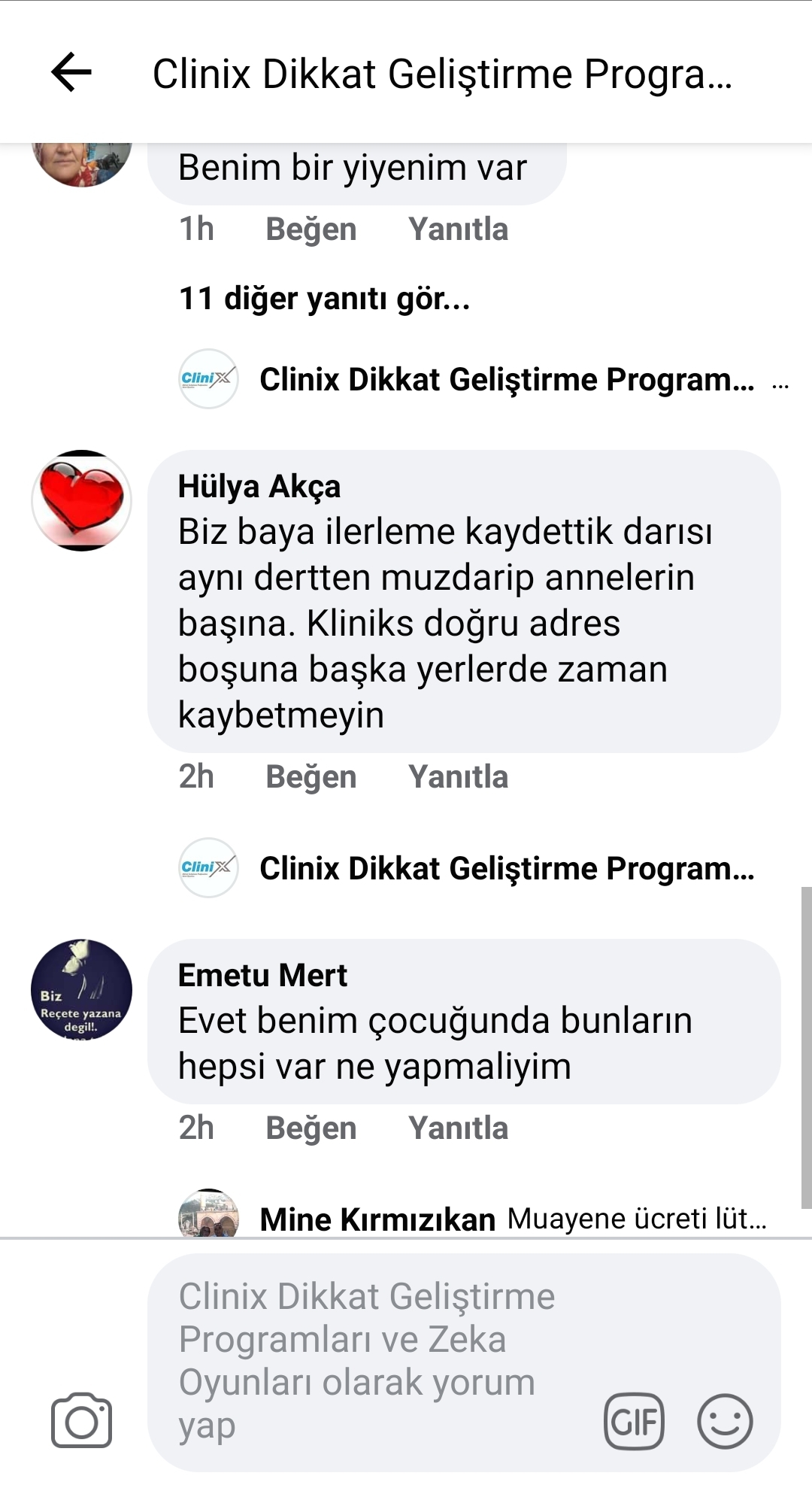Tap the Beğen link under the first comment
This screenshot has height=1488, width=812.
(x=311, y=229)
